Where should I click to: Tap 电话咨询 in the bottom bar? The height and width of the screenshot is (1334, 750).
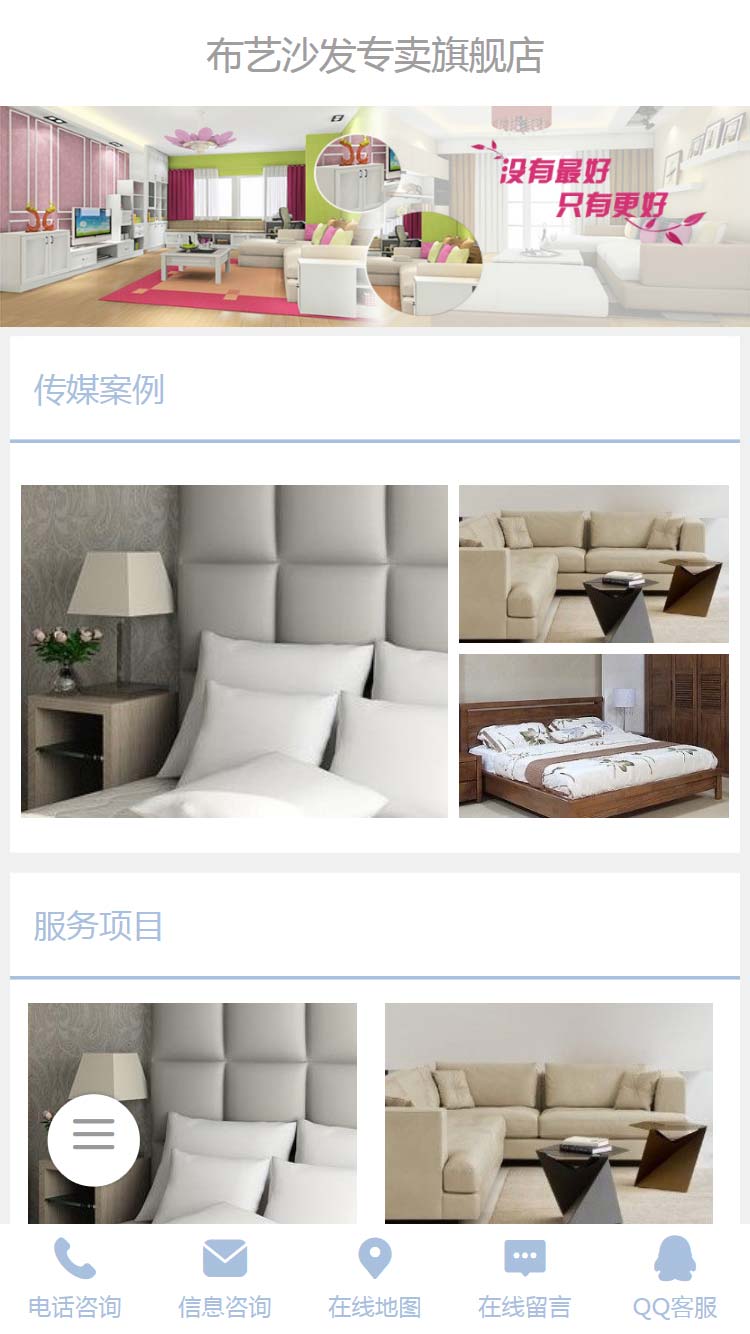(74, 1279)
